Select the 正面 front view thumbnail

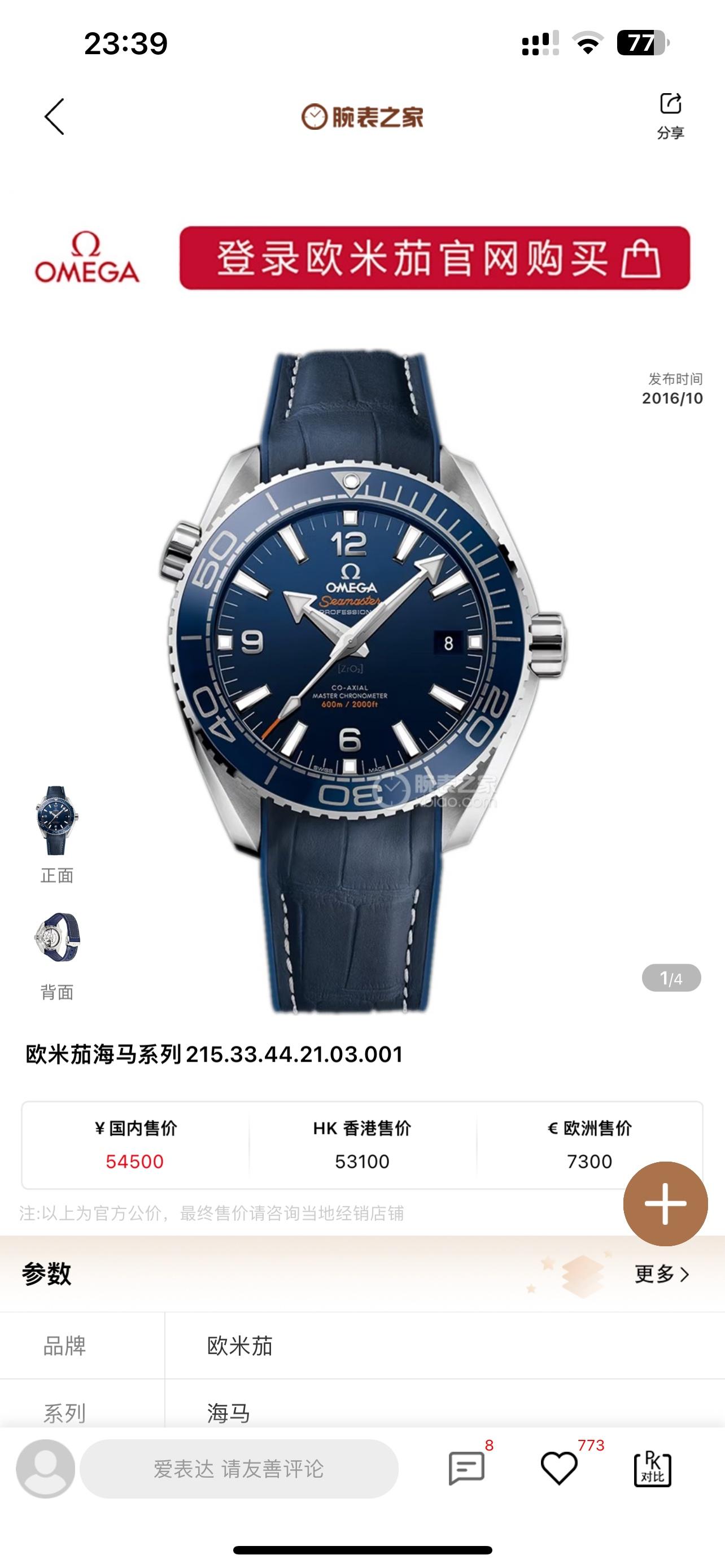[x=56, y=822]
